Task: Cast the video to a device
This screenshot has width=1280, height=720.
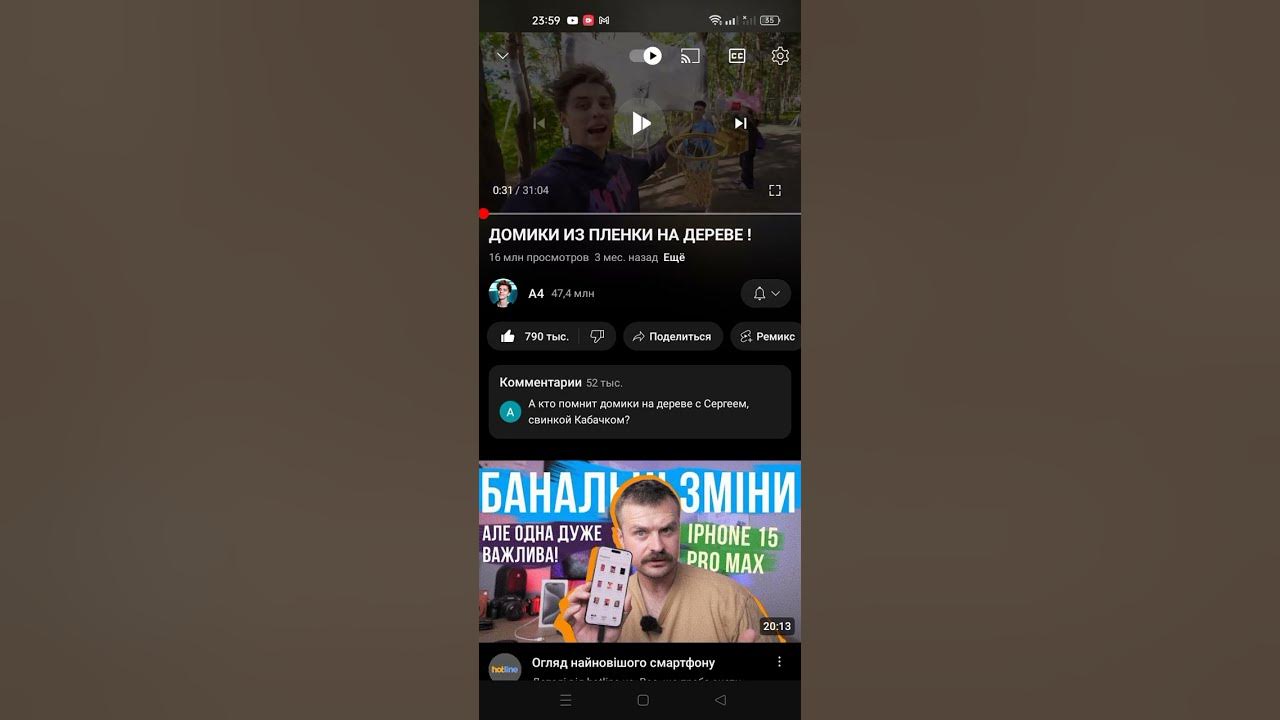Action: click(x=690, y=56)
